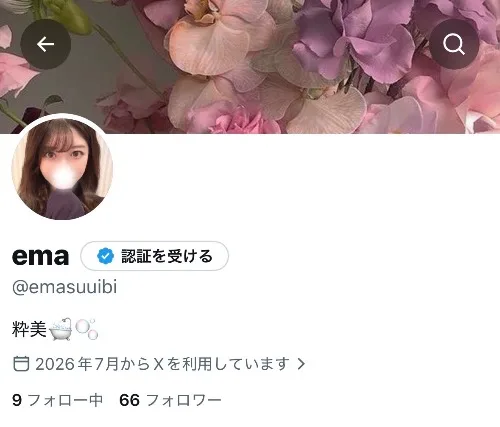The height and width of the screenshot is (427, 500).
Task: Open the 2026年7月からXを利用しています account info link
Action: coord(159,364)
